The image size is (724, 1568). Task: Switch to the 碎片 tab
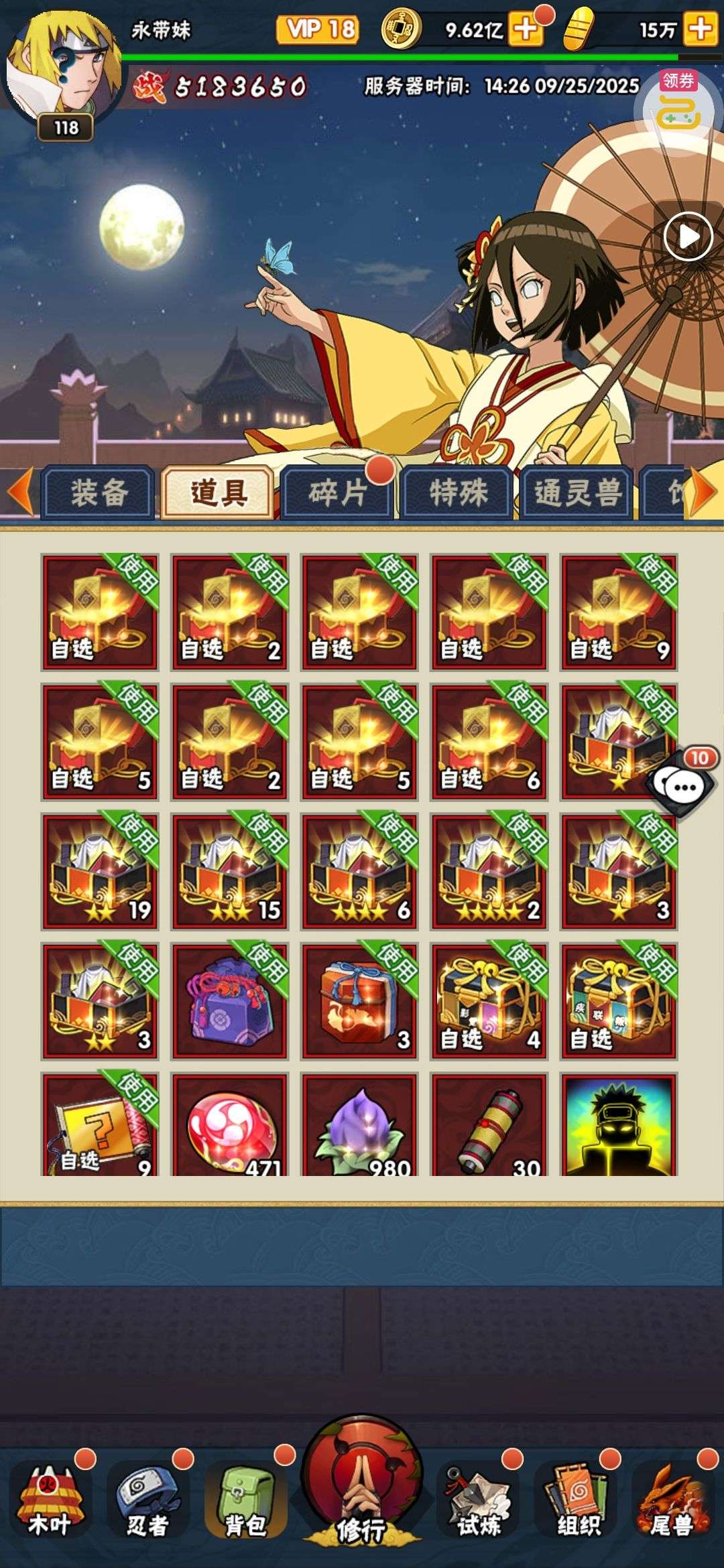337,493
